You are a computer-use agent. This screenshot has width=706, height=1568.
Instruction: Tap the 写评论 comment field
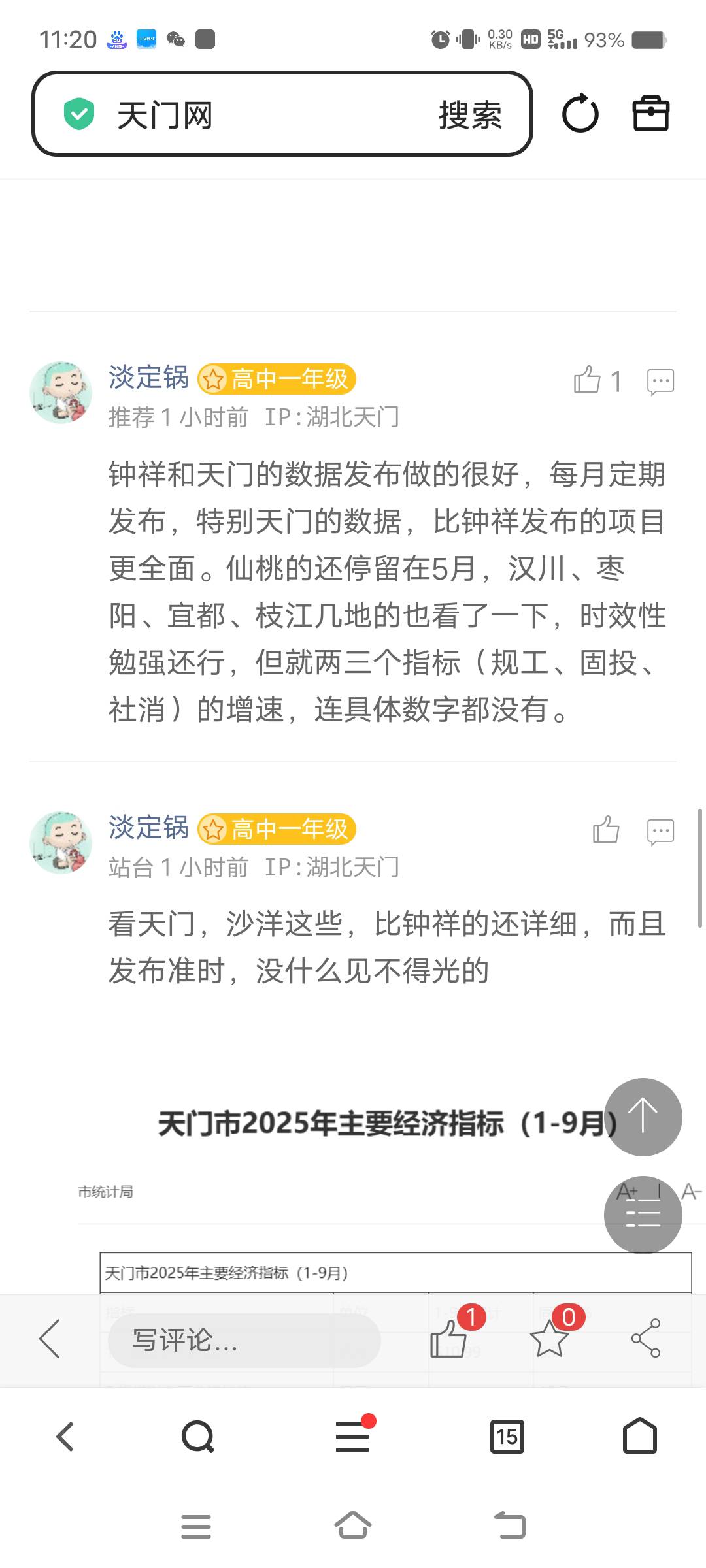click(x=244, y=1340)
